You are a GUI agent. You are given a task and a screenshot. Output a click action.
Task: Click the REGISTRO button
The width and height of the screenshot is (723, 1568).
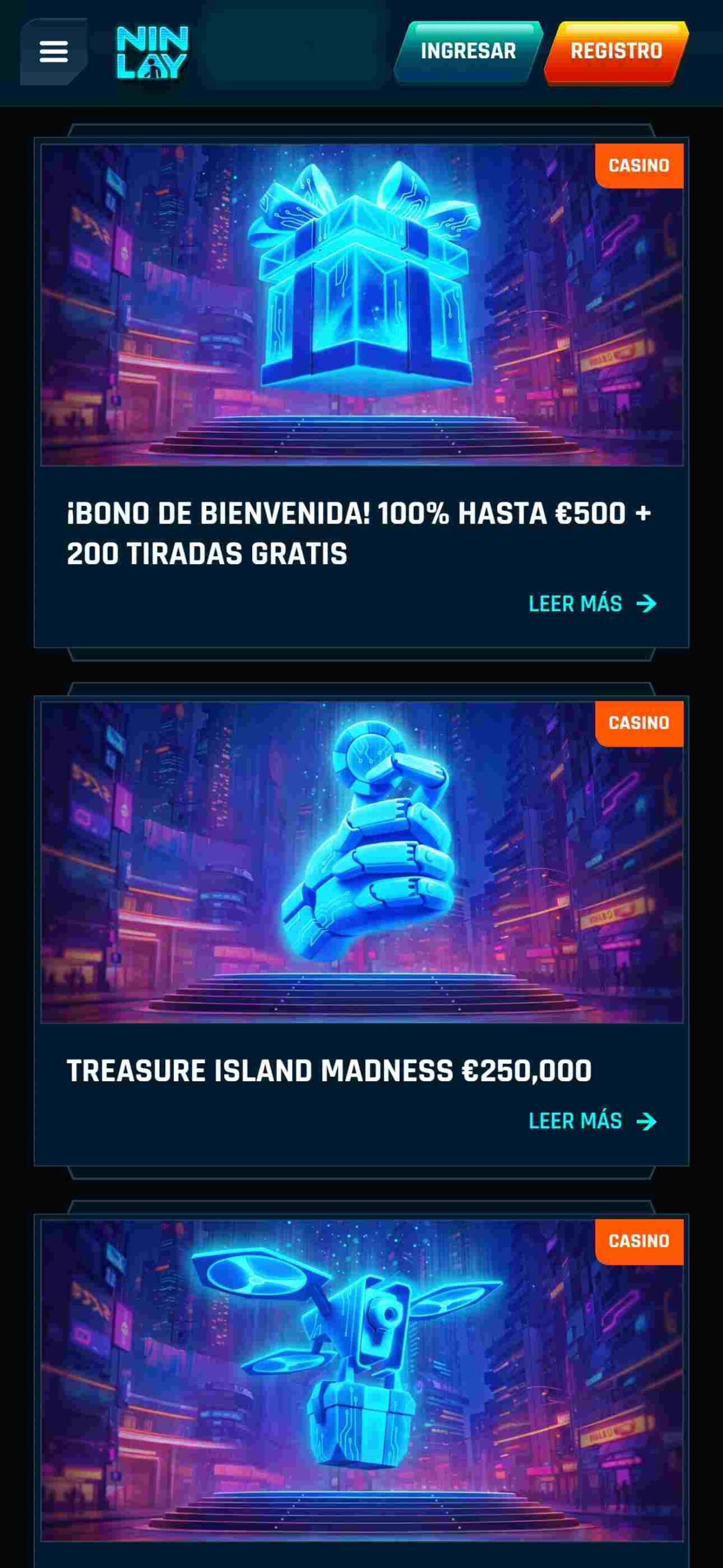(x=615, y=51)
